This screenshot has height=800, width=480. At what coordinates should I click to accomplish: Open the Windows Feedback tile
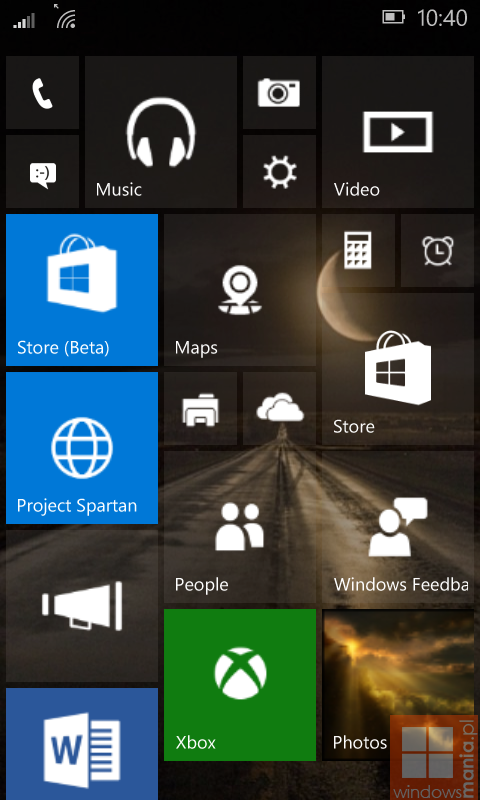398,527
